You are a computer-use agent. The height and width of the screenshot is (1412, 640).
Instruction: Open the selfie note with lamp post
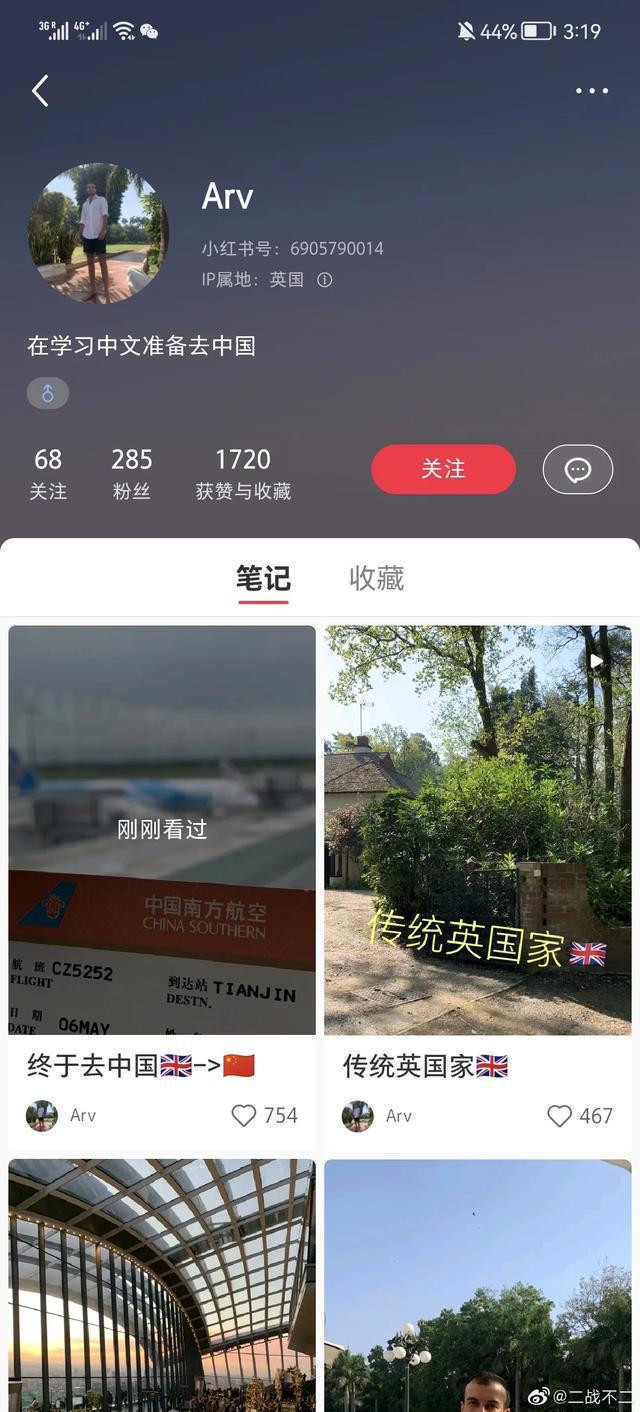point(477,1285)
